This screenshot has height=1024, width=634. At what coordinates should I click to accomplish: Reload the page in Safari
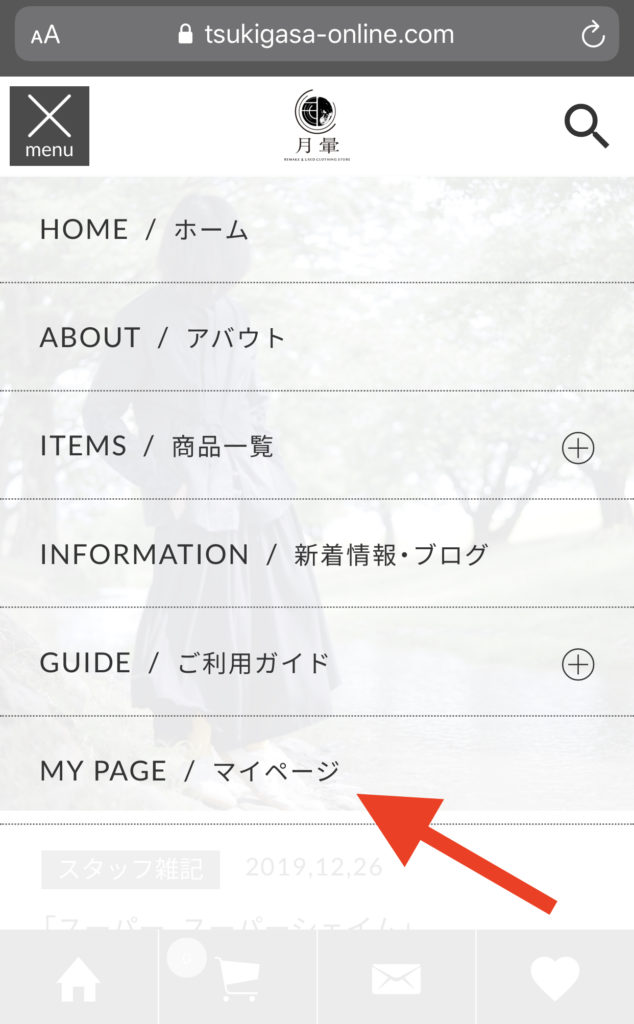coord(593,35)
